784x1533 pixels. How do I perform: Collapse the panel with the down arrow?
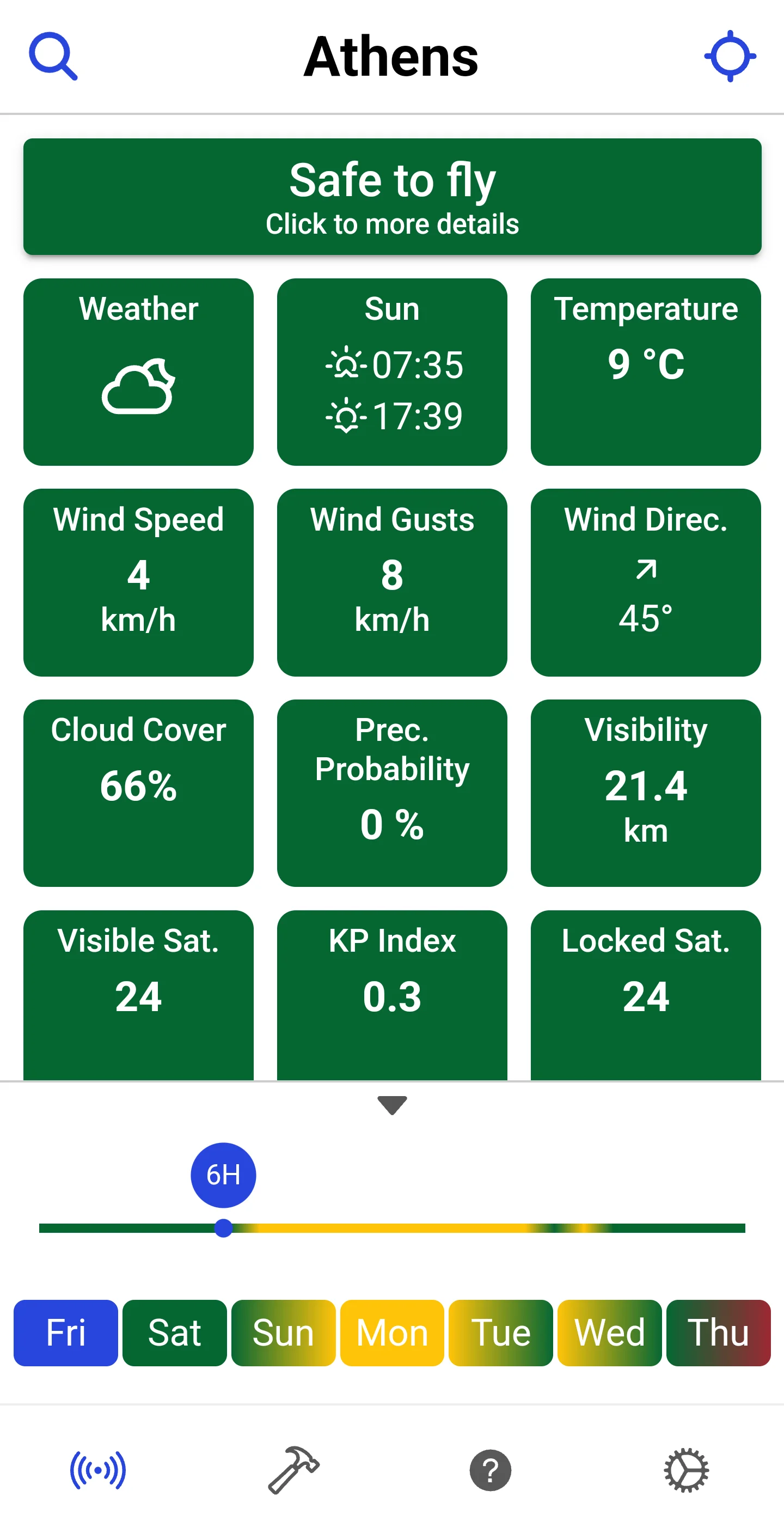392,1105
